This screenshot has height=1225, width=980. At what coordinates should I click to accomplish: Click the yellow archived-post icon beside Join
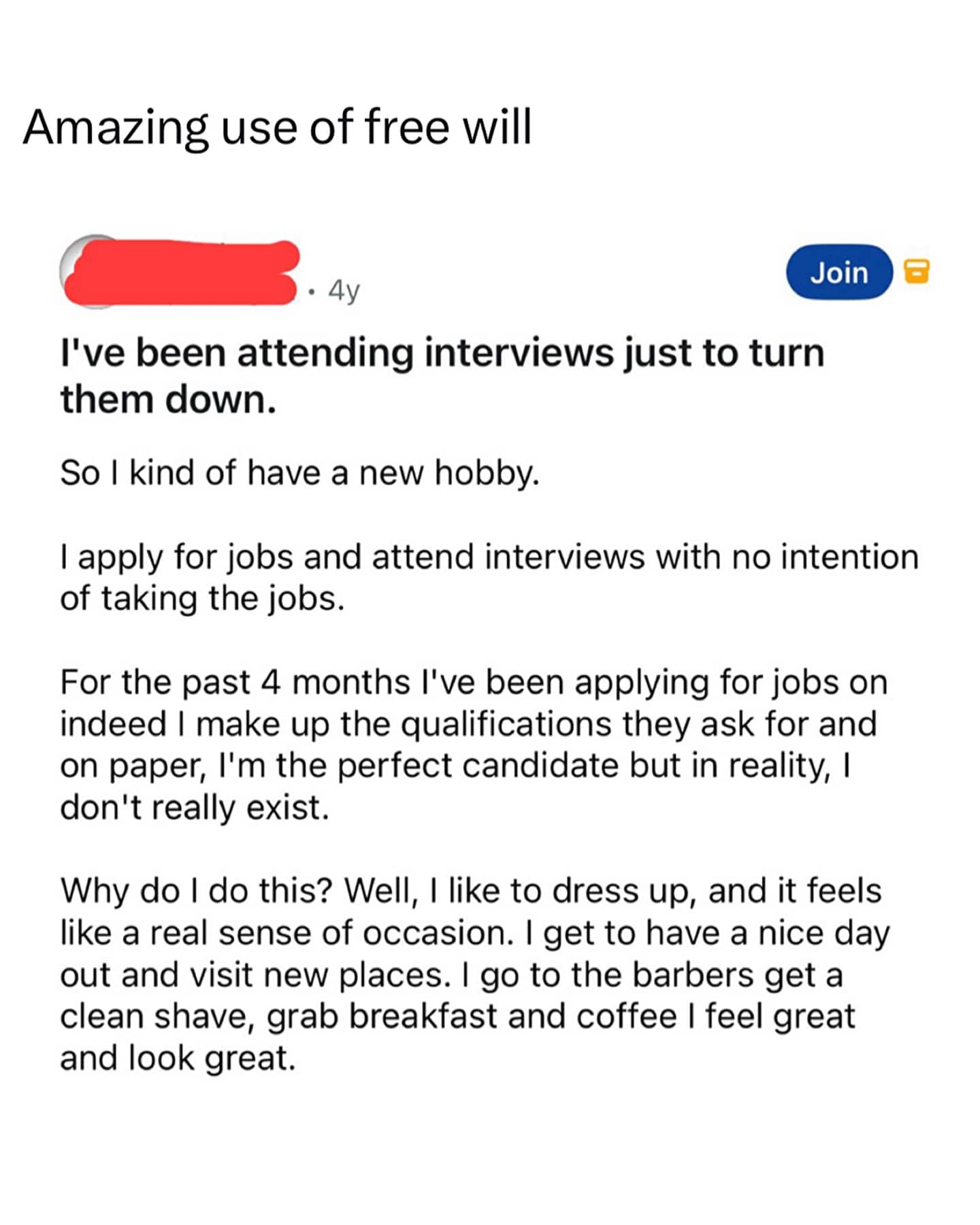[918, 272]
